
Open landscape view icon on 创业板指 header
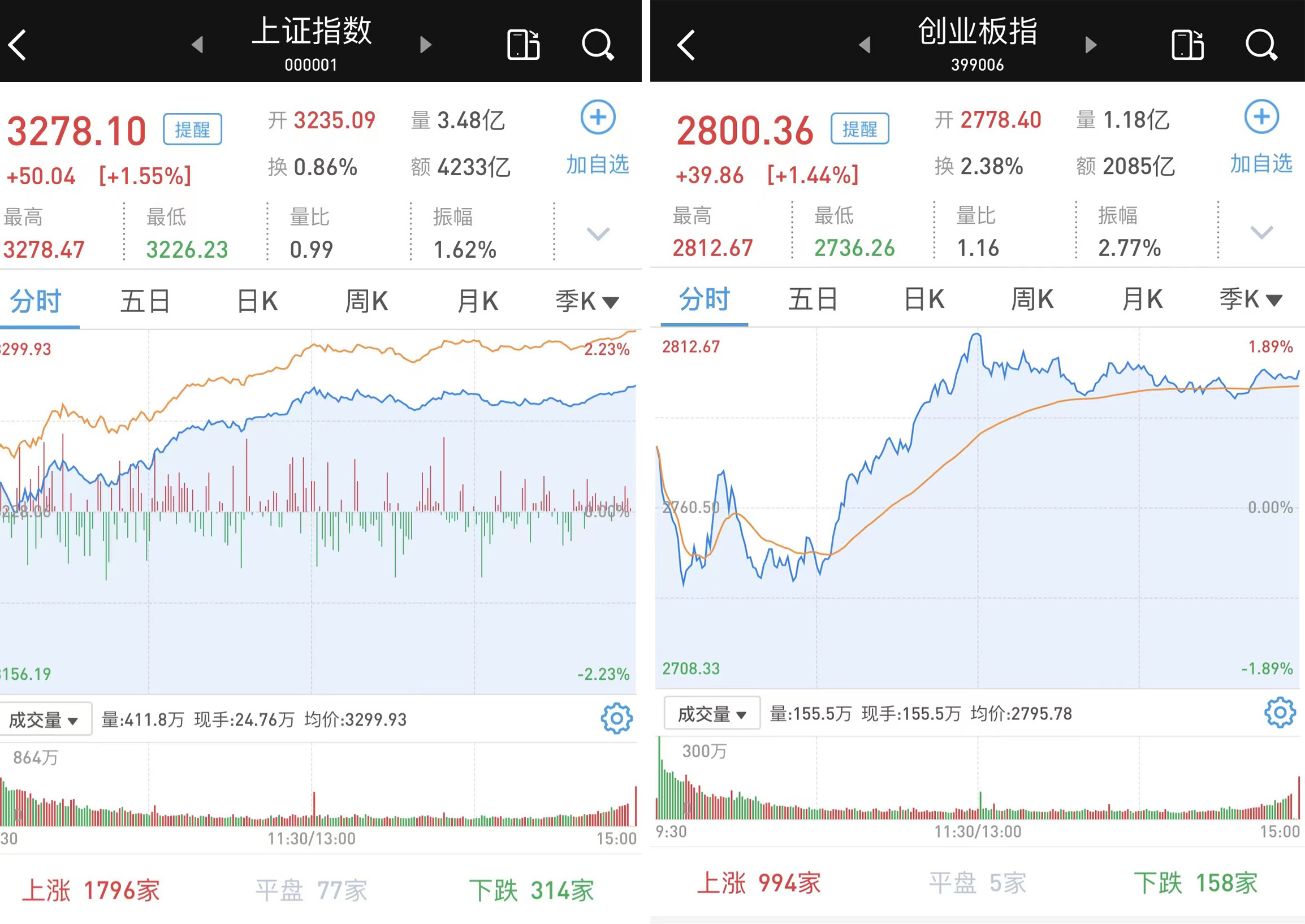1188,45
